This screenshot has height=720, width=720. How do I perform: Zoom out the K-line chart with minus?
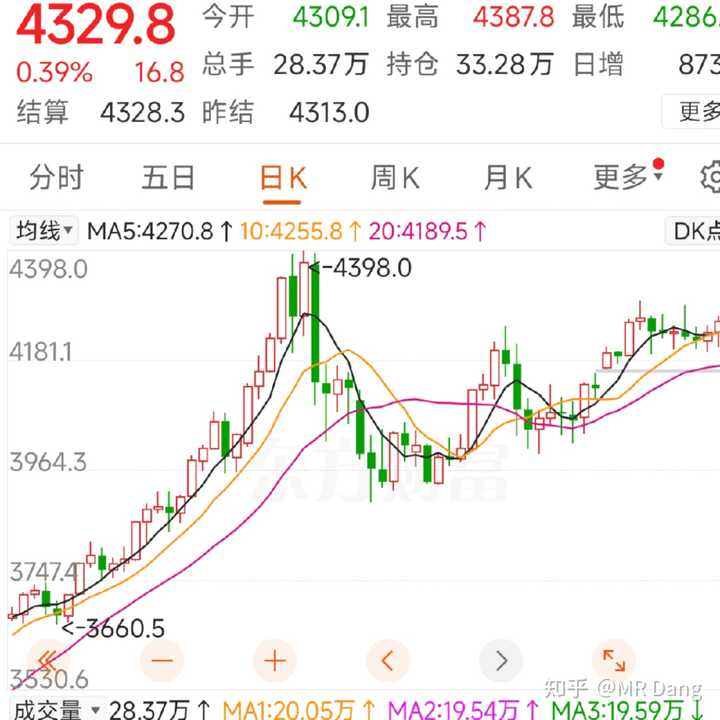[163, 661]
